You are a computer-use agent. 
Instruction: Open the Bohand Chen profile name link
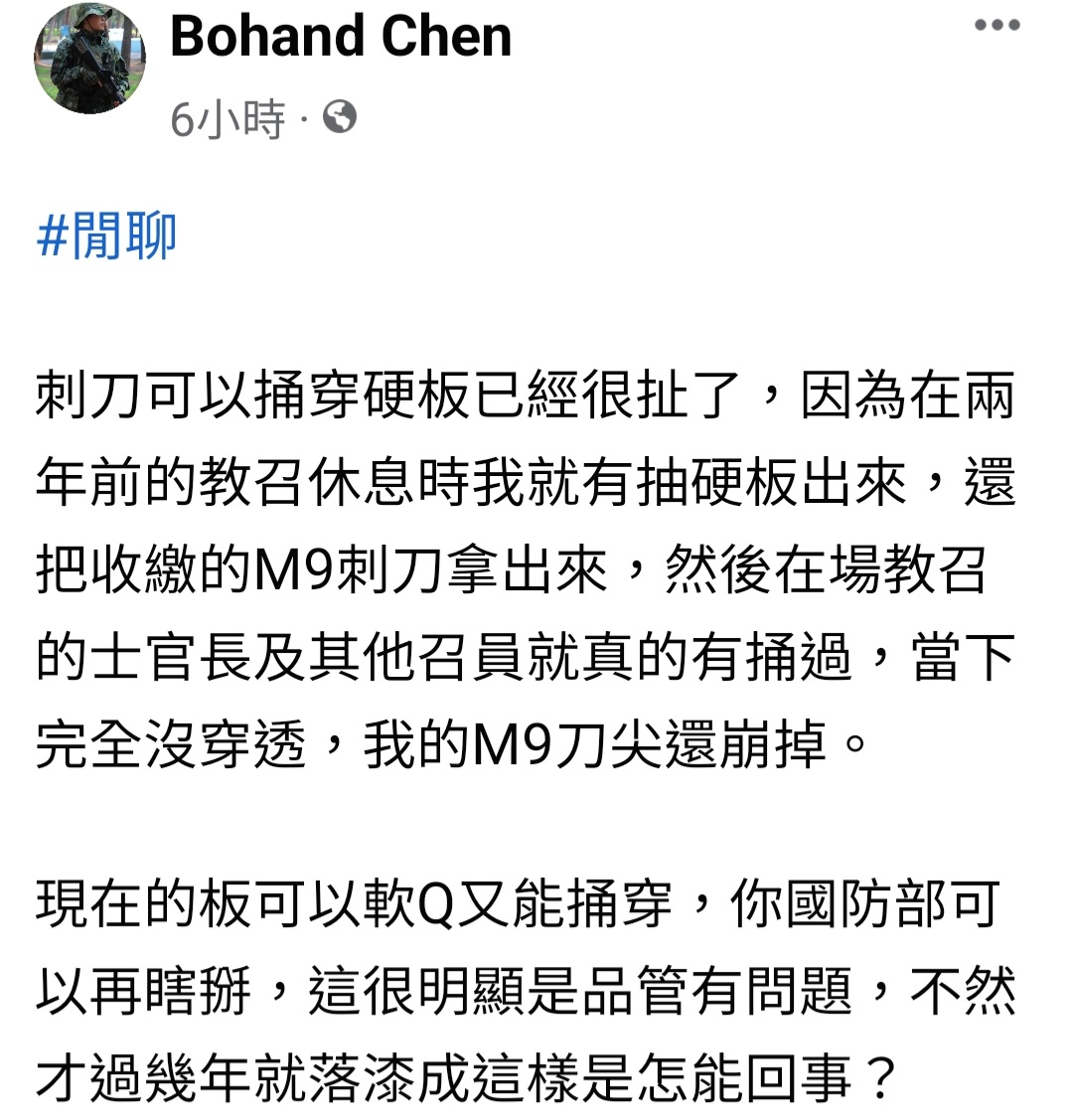[341, 36]
